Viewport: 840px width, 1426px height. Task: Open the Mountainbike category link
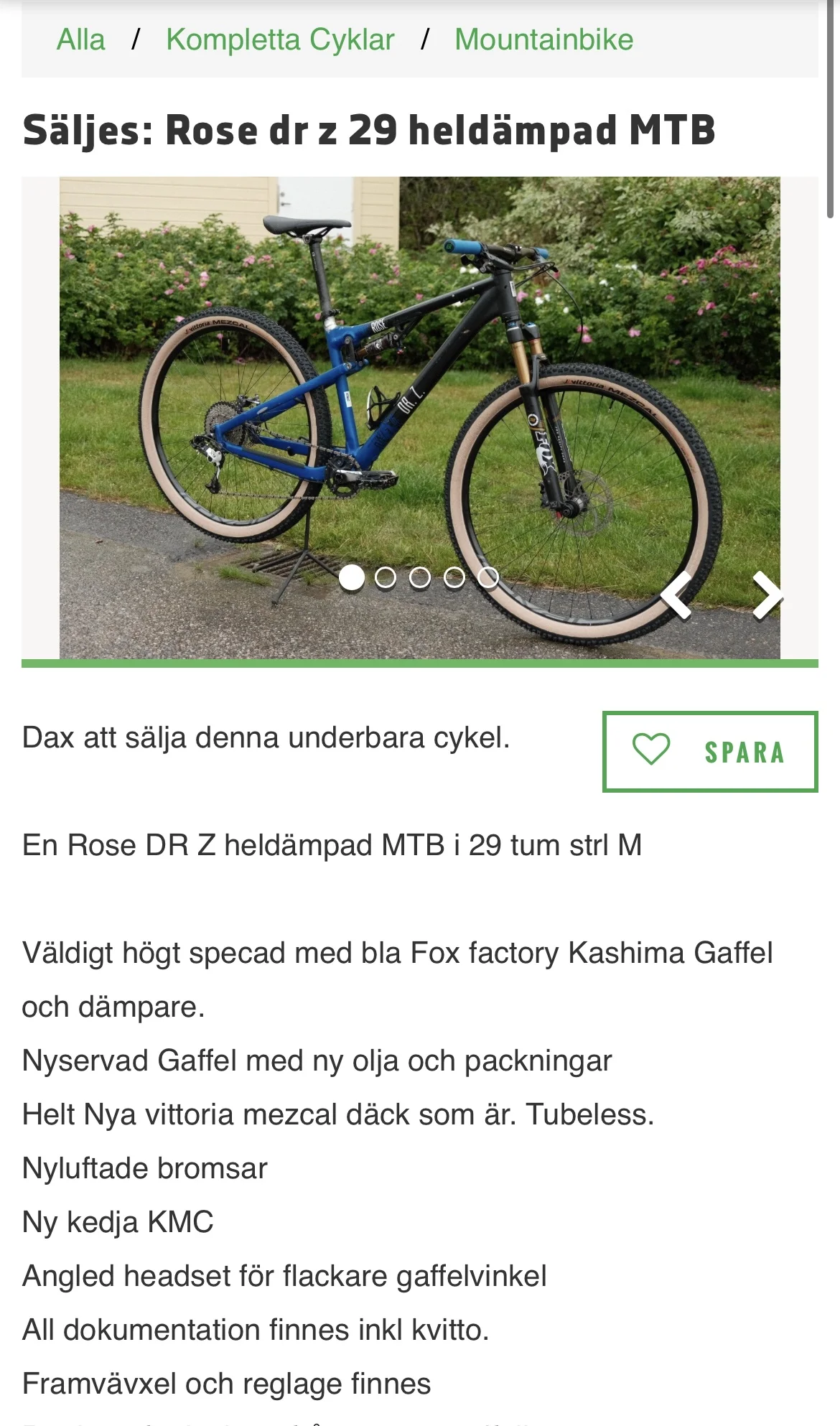(543, 39)
